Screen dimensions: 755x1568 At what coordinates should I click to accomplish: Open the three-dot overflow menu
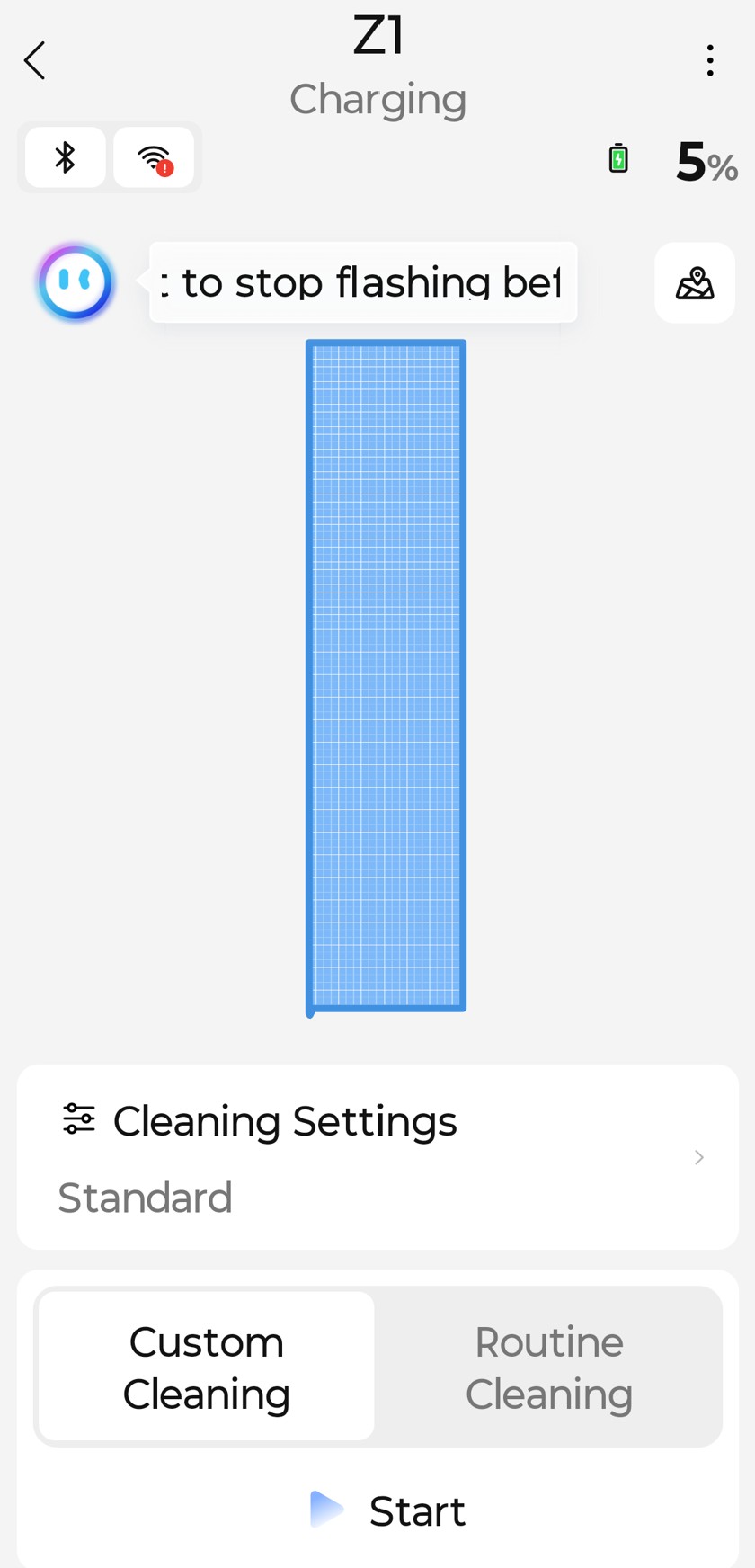point(710,61)
